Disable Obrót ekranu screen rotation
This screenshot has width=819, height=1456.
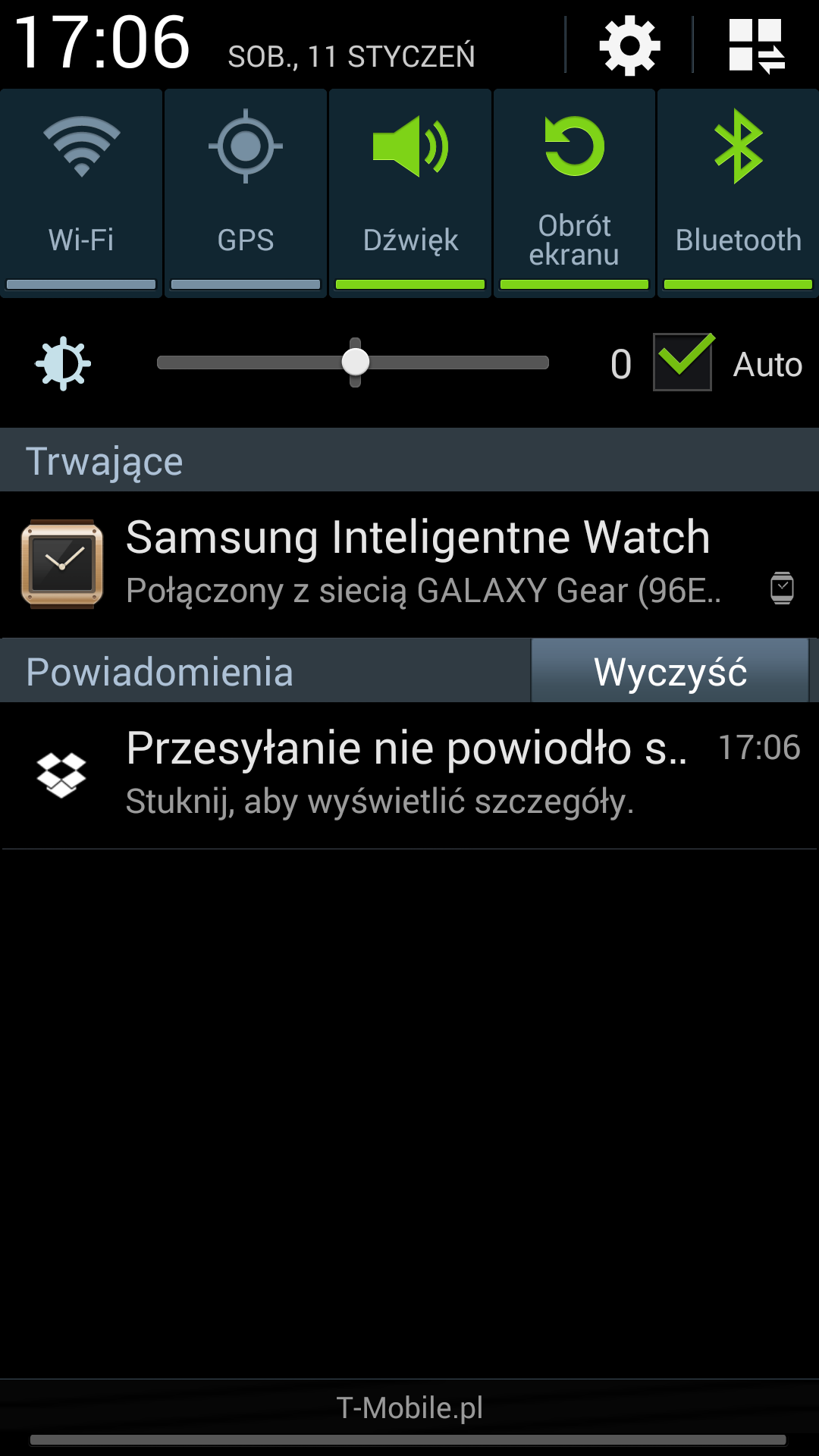point(574,193)
